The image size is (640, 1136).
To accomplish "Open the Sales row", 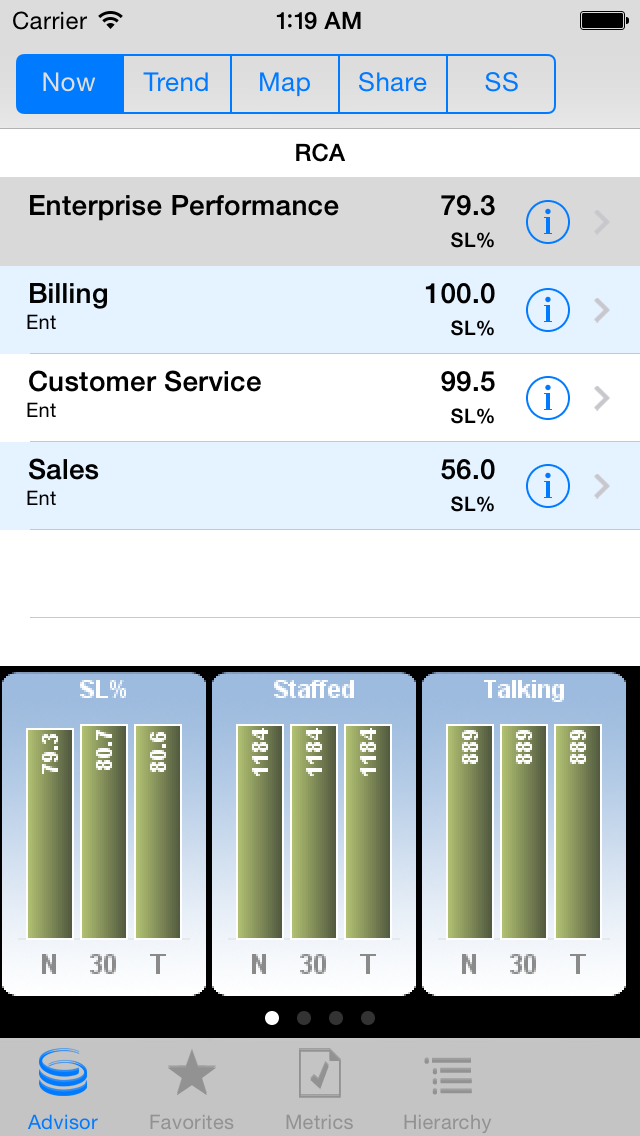I will 320,486.
